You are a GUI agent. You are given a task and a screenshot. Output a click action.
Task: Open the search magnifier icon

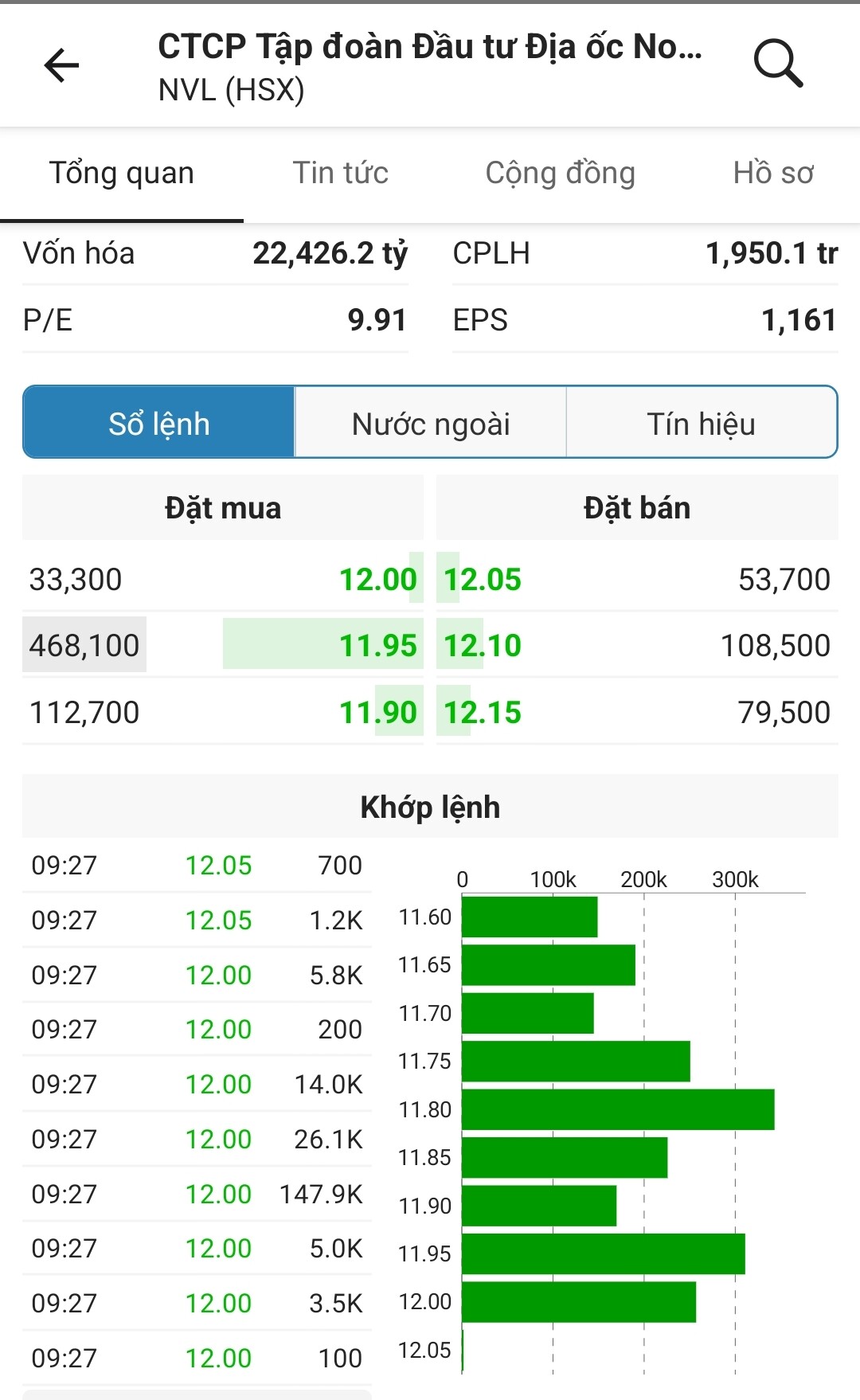(778, 64)
